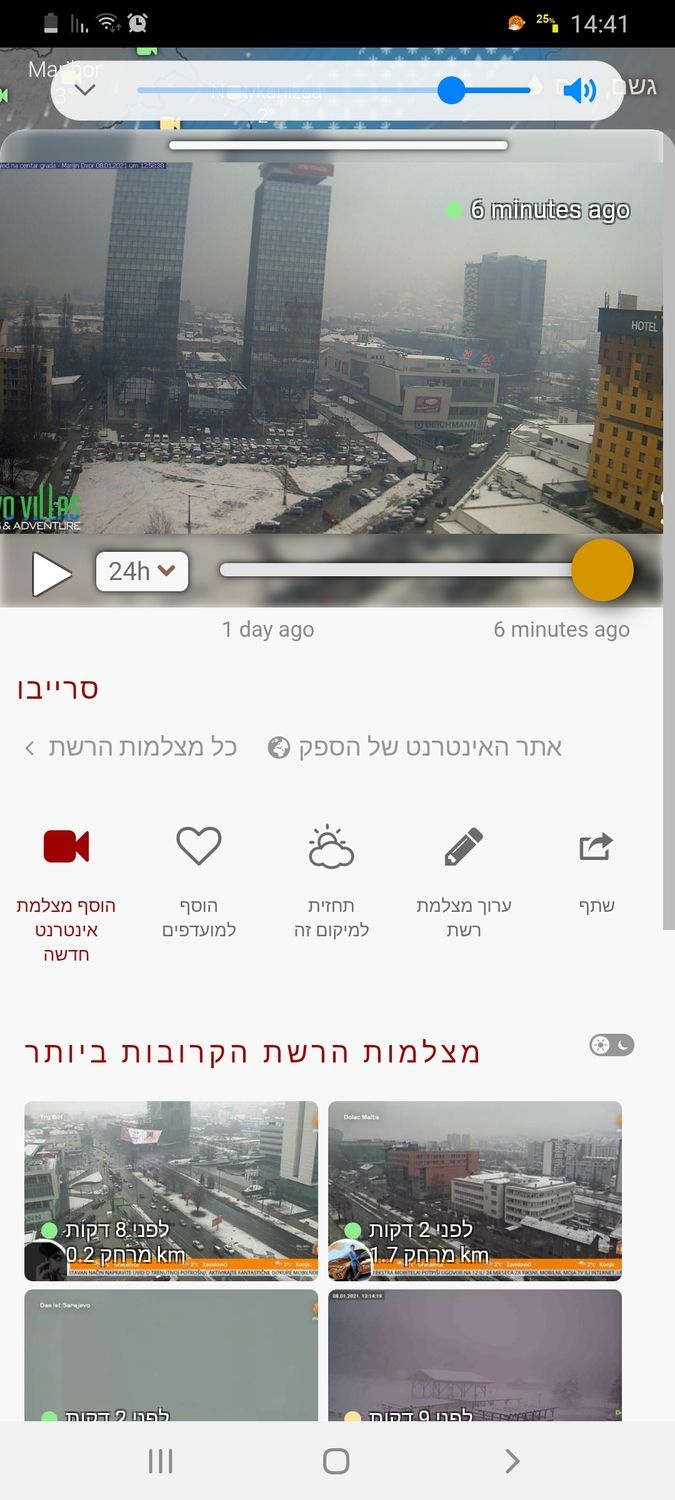
Task: Toggle the day/night switch
Action: pyautogui.click(x=612, y=1045)
